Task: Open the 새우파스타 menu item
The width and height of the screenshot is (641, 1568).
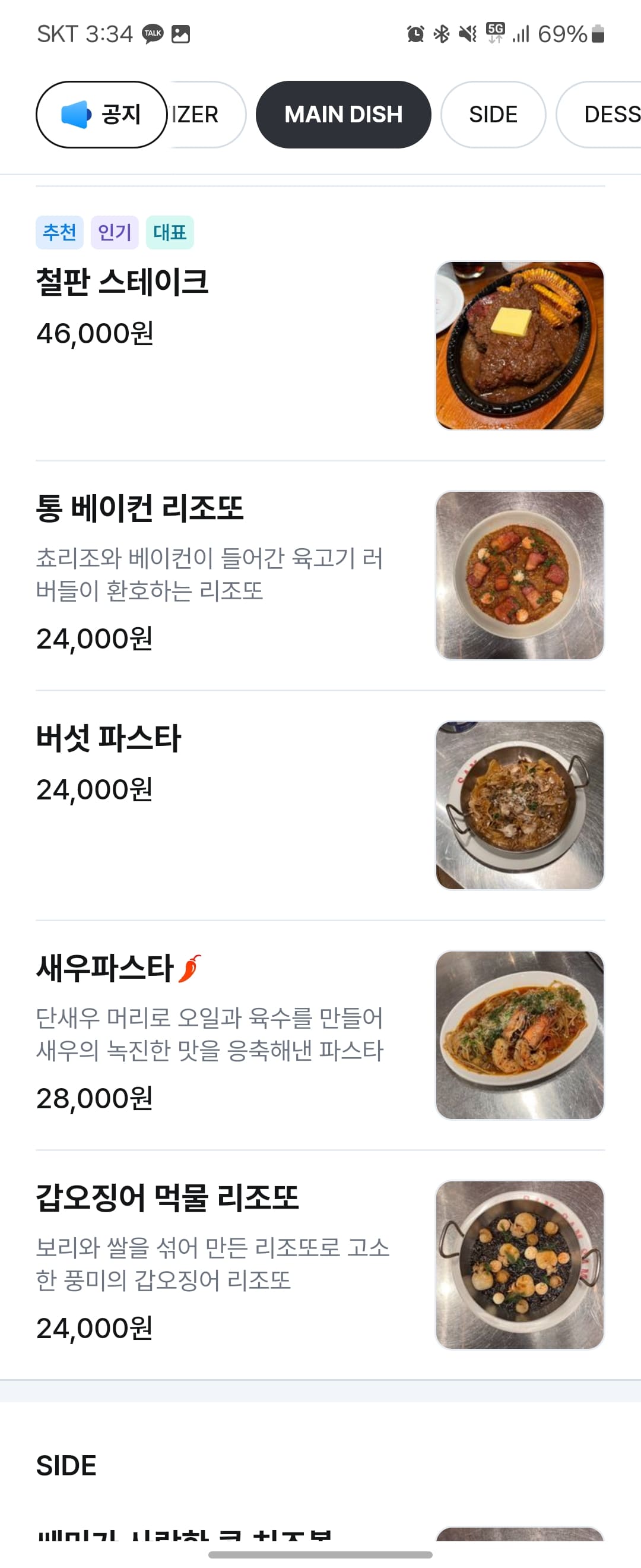Action: 105,968
